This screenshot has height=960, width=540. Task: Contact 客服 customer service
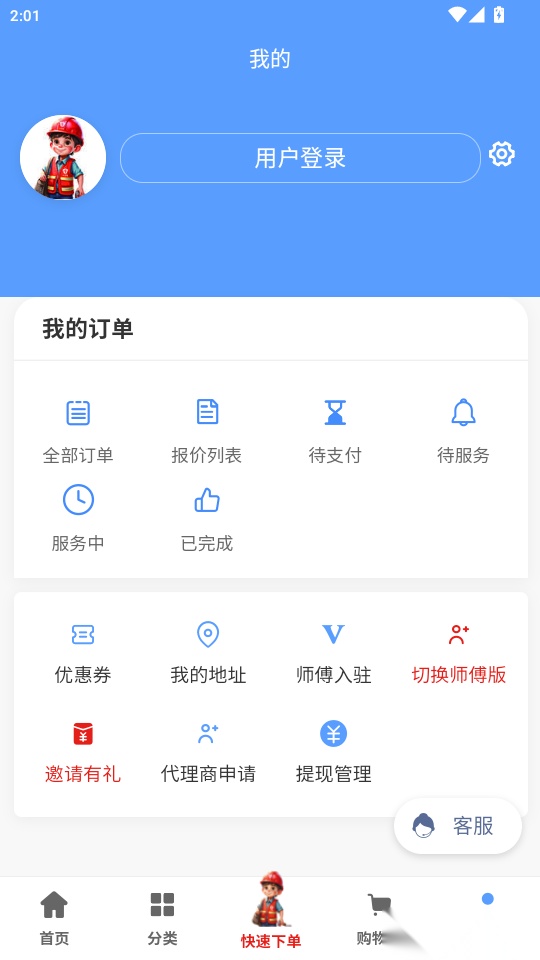click(x=458, y=826)
